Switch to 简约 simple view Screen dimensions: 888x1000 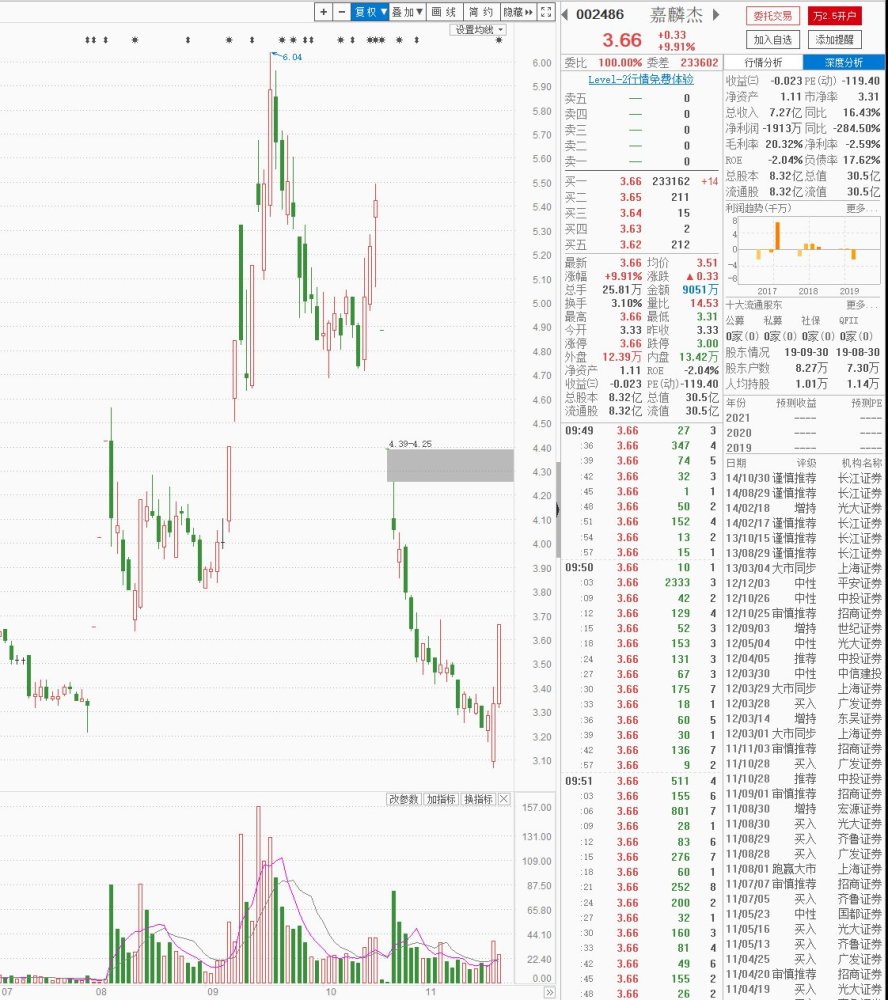pos(481,12)
